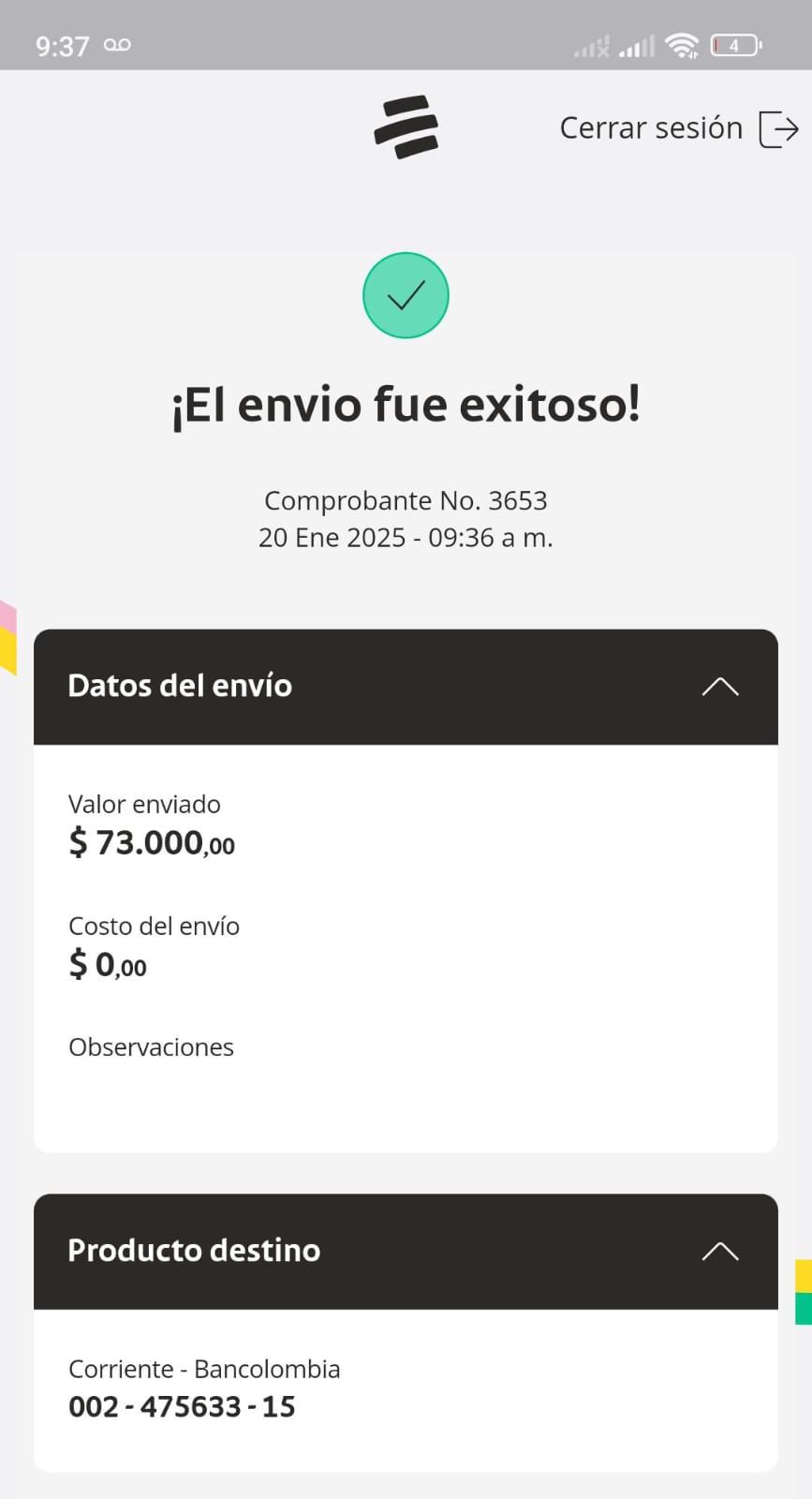Tap Cerrar sesión to log out
The width and height of the screenshot is (812, 1499).
point(678,128)
